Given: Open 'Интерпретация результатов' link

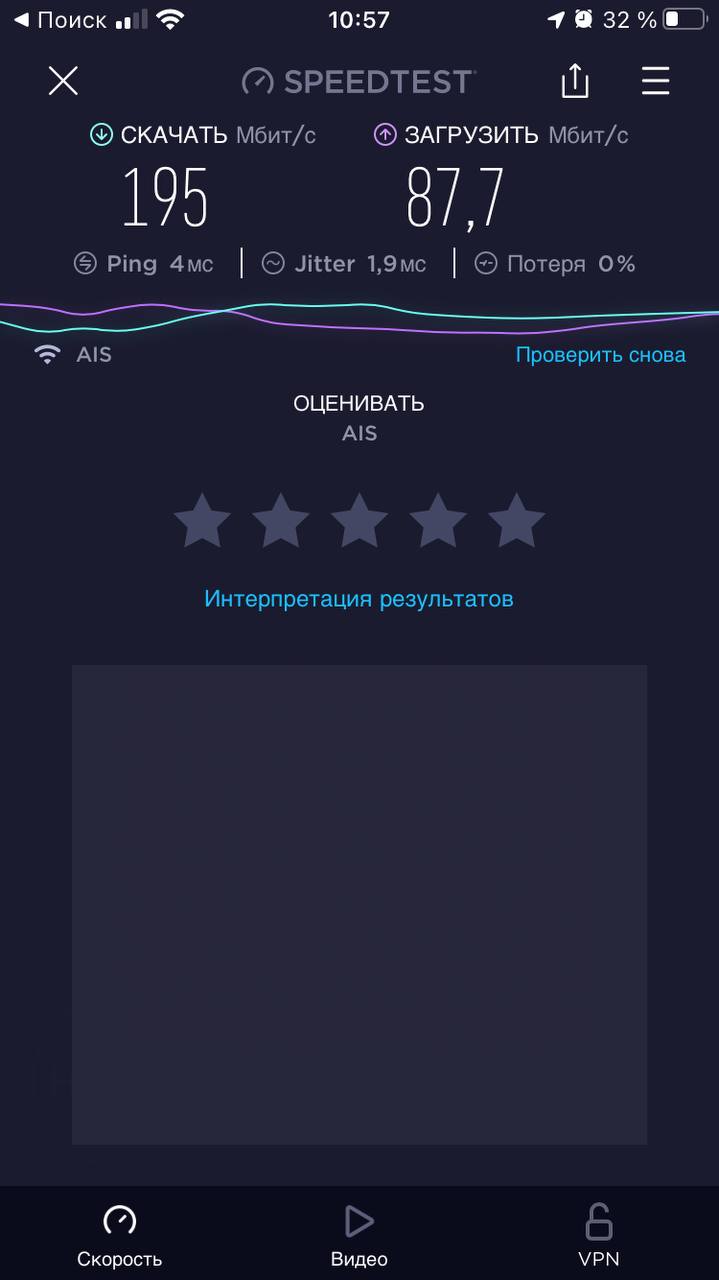Looking at the screenshot, I should click(359, 599).
